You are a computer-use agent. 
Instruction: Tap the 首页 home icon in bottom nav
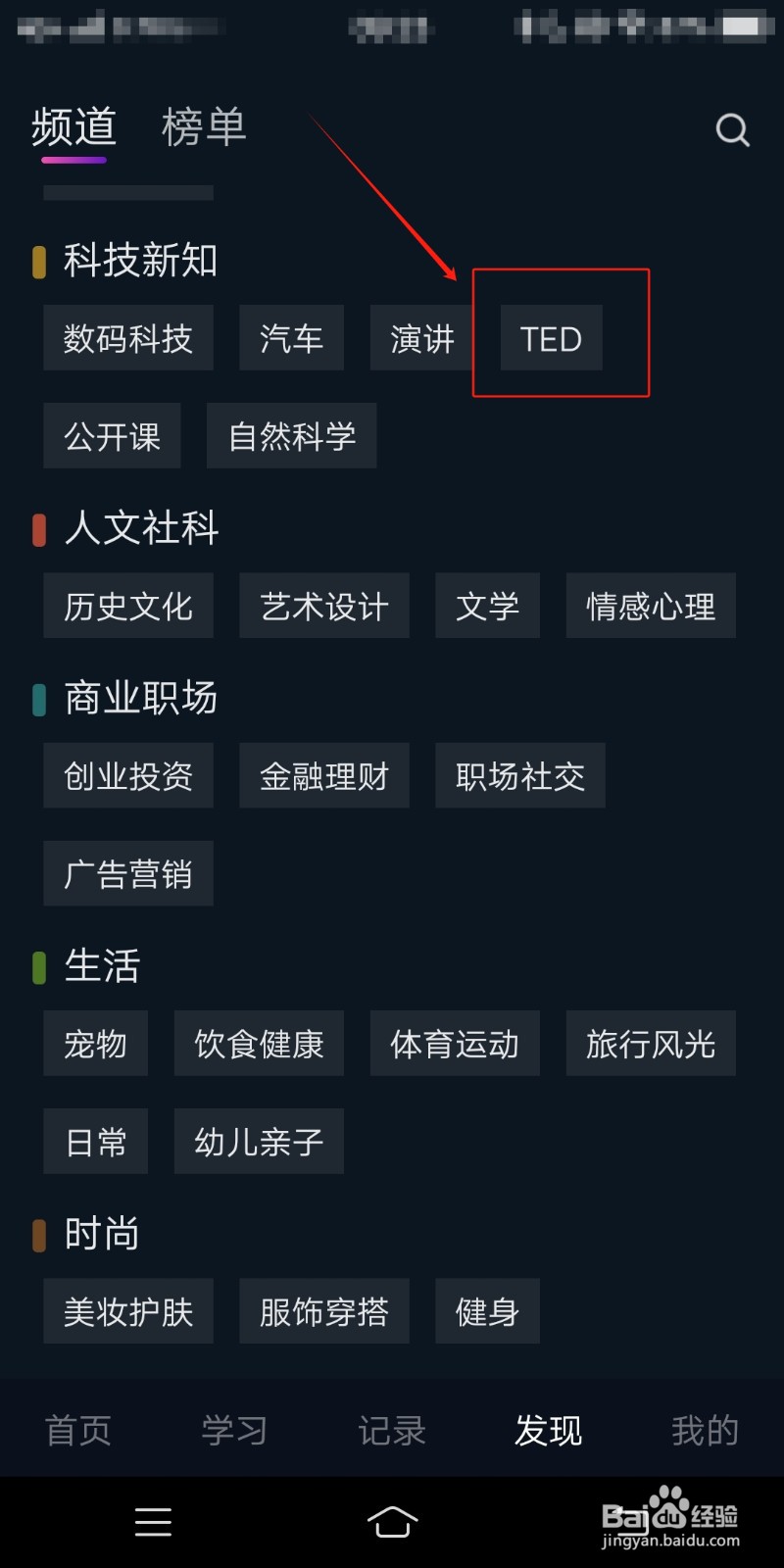pyautogui.click(x=77, y=1430)
